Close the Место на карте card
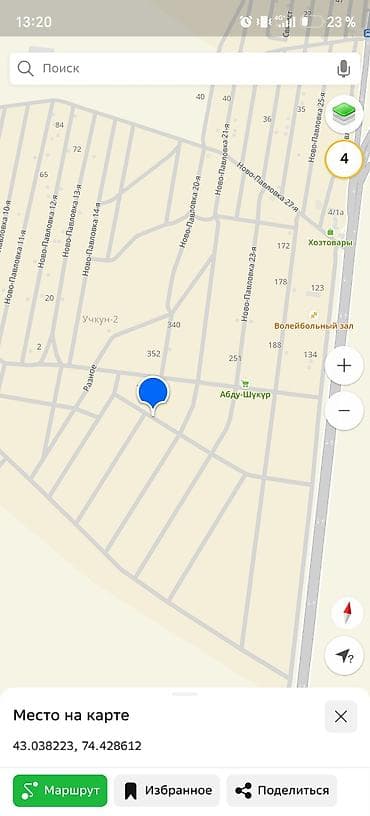The height and width of the screenshot is (816, 370). pyautogui.click(x=341, y=717)
